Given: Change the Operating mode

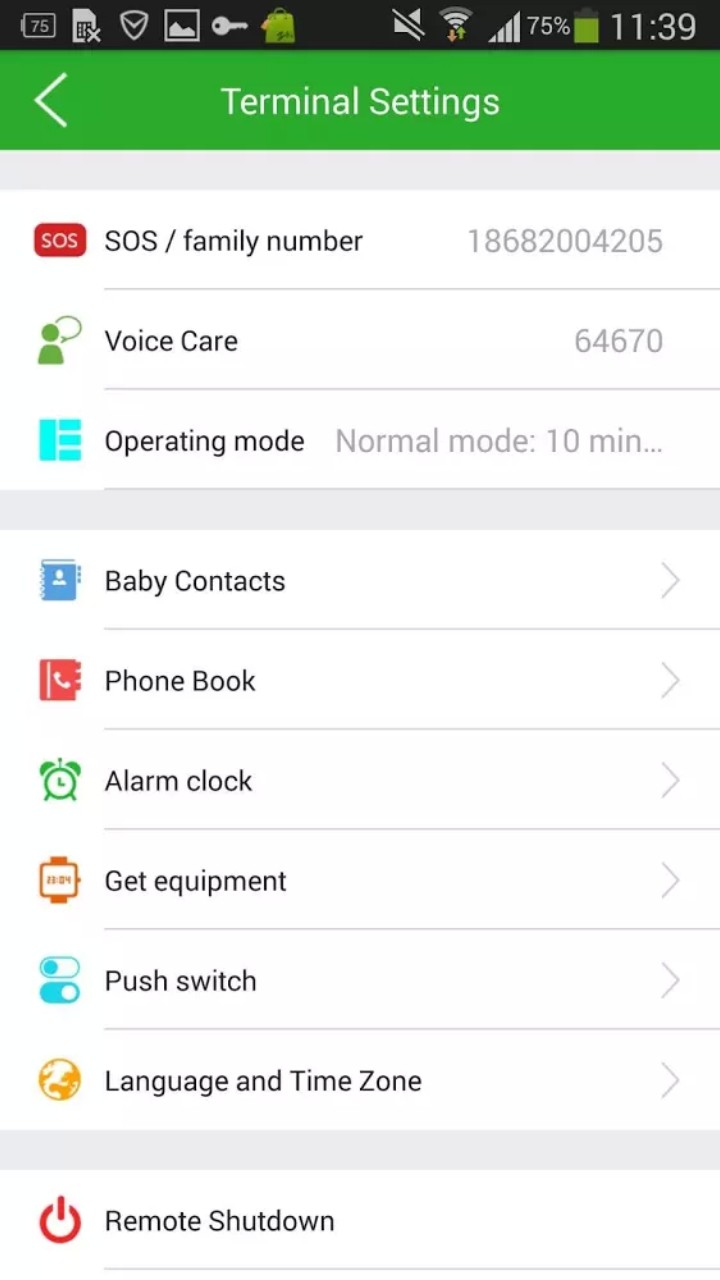Looking at the screenshot, I should click(360, 441).
